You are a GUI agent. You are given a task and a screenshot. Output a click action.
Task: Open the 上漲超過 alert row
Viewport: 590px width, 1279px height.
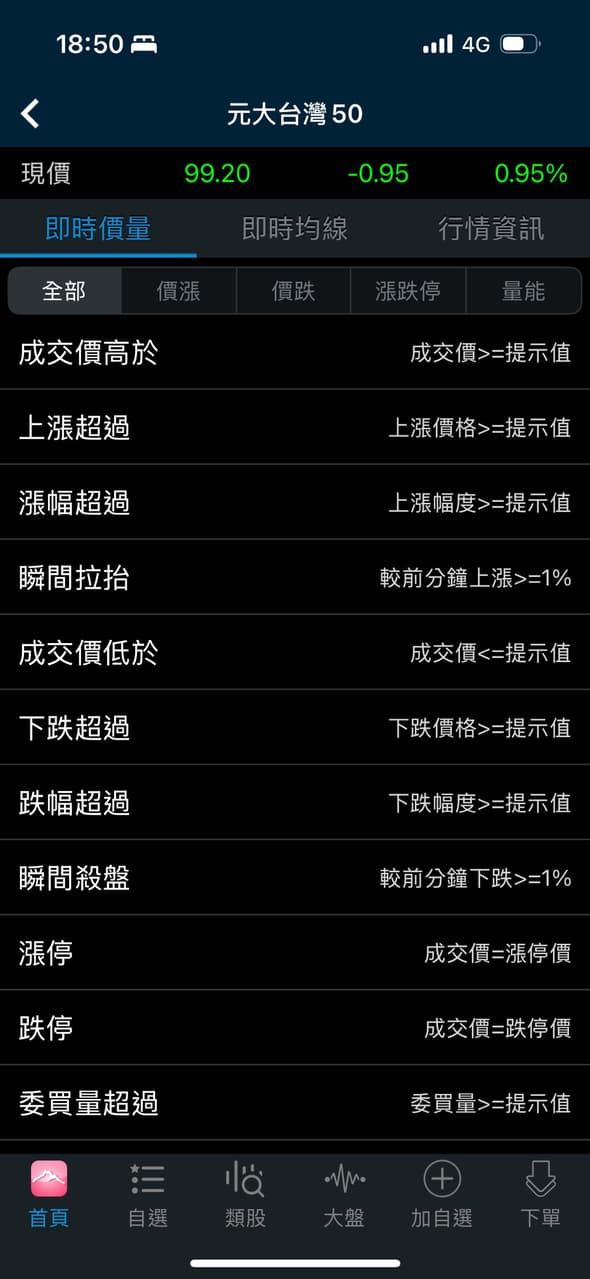[295, 427]
